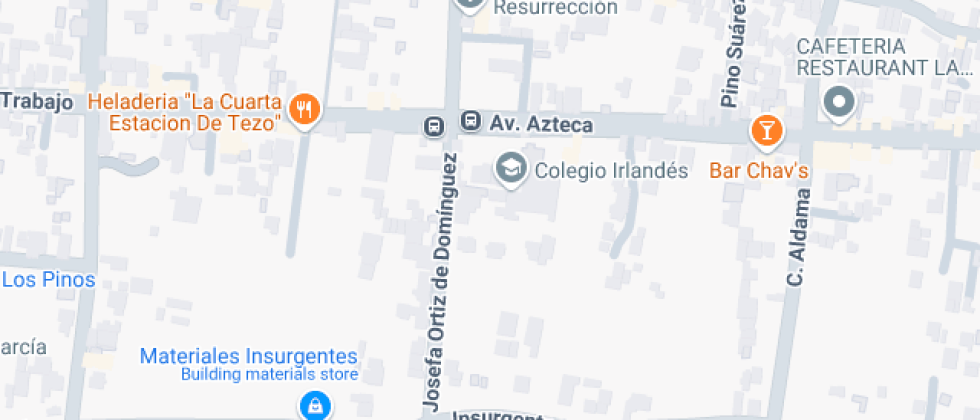Tap the Cafeteria Restaurant La... pin
980x420 pixels.
click(x=840, y=101)
